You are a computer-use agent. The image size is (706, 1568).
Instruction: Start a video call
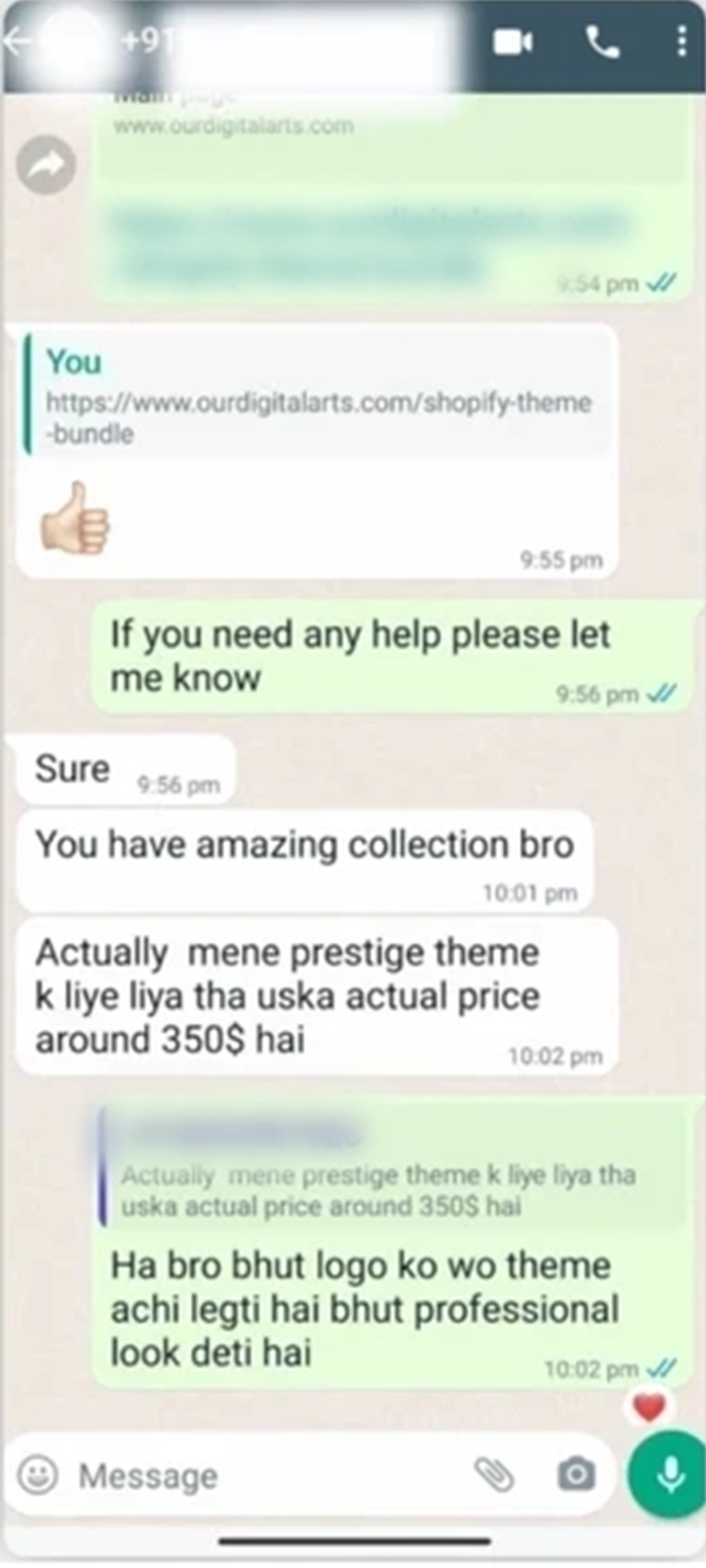point(512,42)
